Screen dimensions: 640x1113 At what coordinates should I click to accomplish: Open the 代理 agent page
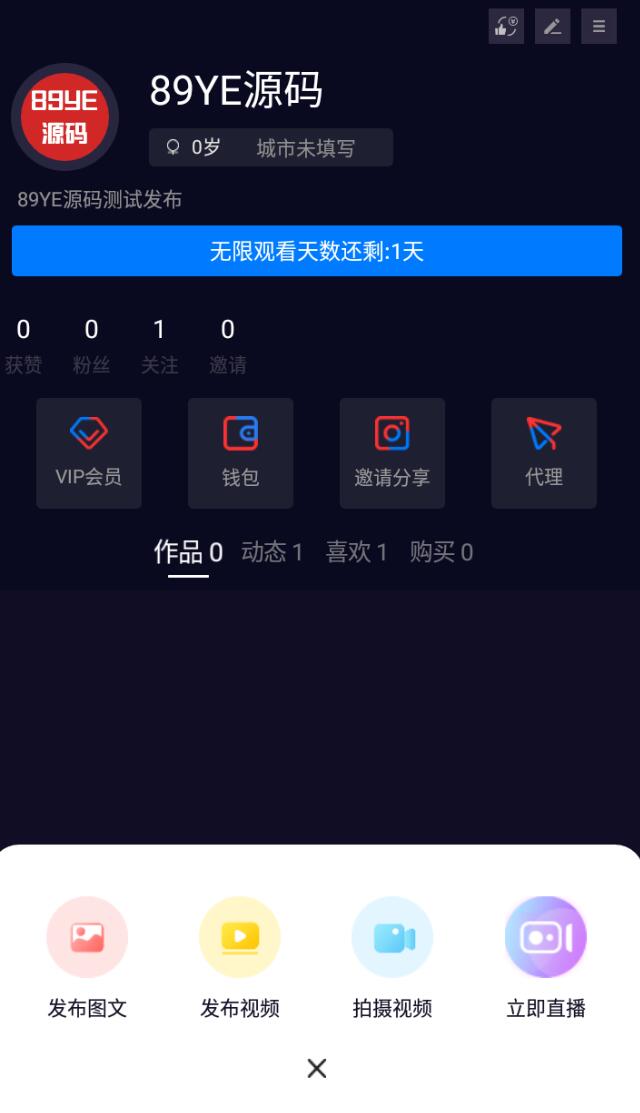tap(544, 453)
